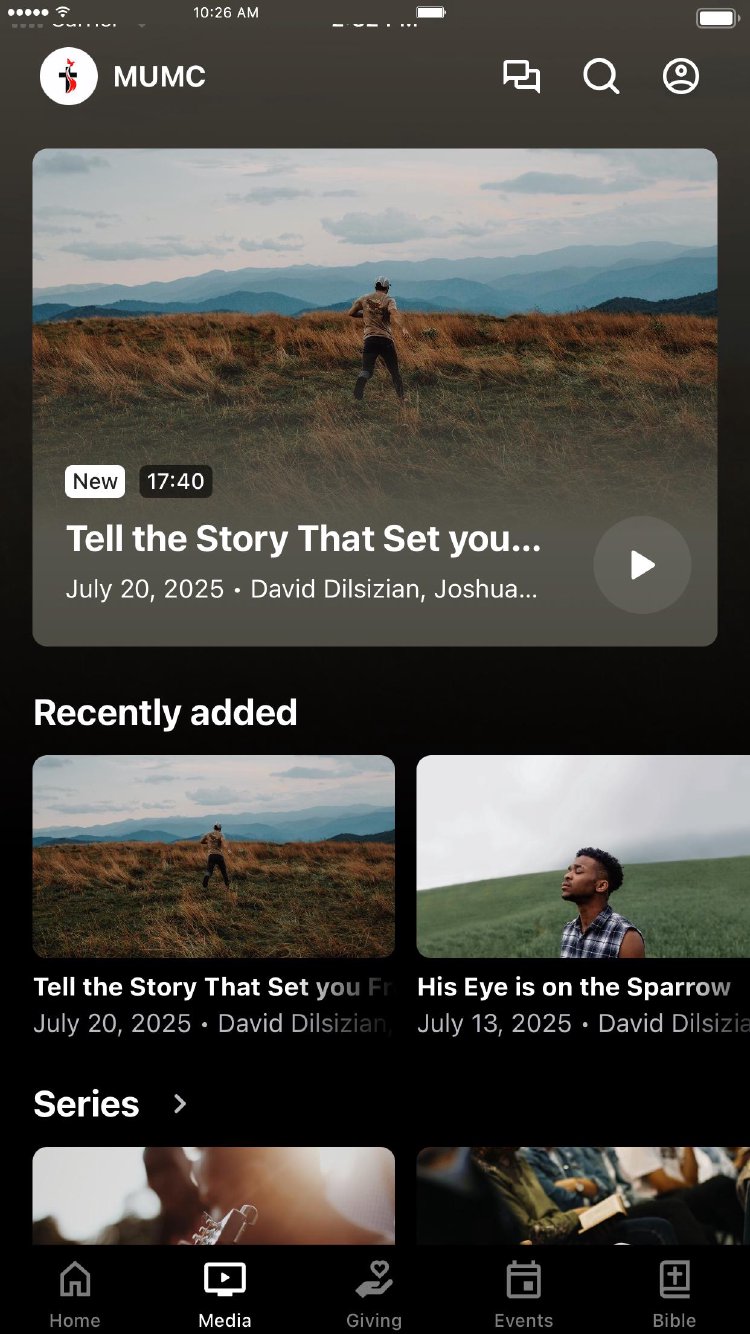Switch to the Home tab
This screenshot has height=1334, width=750.
75,1294
